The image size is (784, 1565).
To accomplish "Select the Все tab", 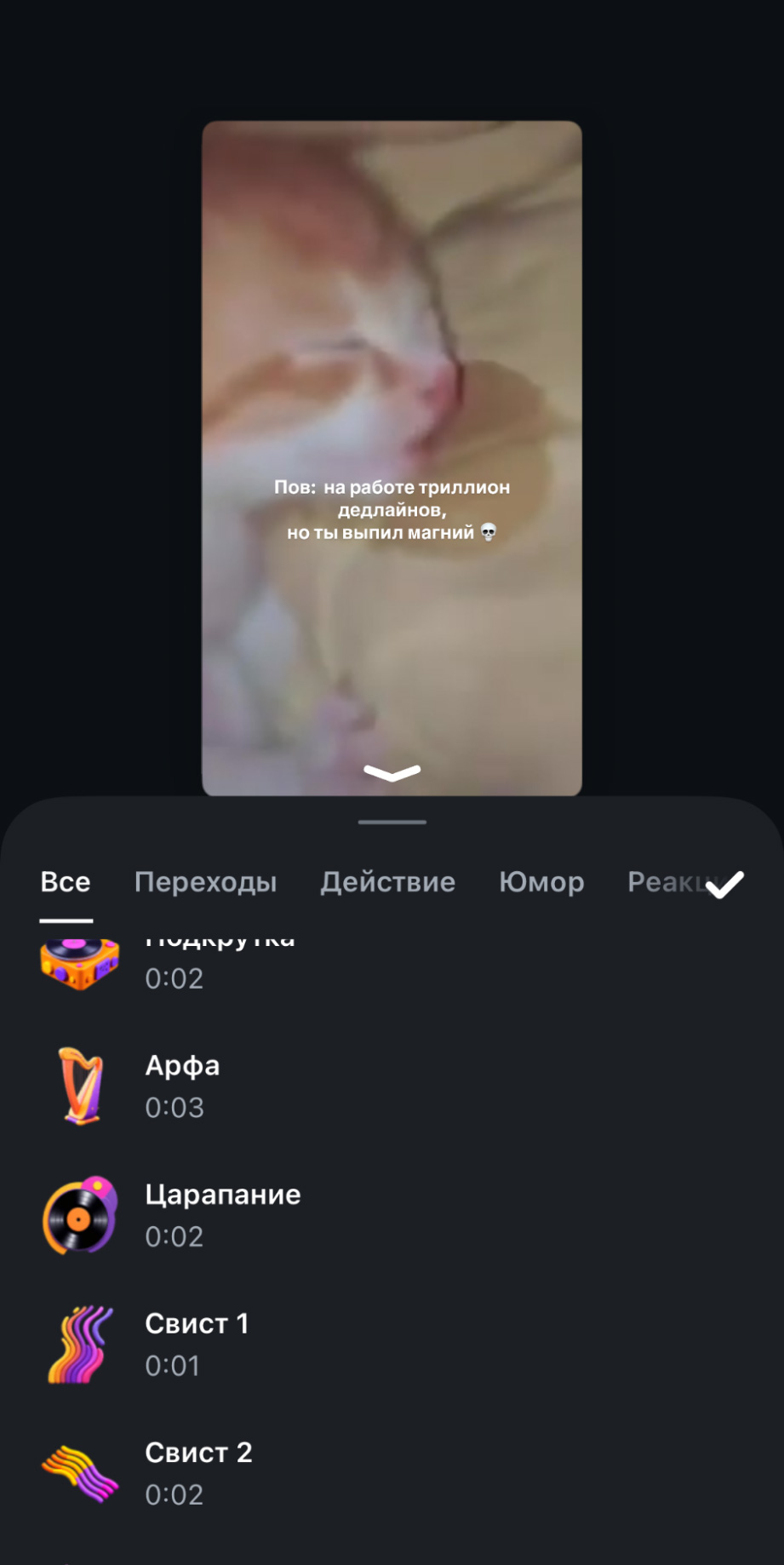I will pos(66,882).
